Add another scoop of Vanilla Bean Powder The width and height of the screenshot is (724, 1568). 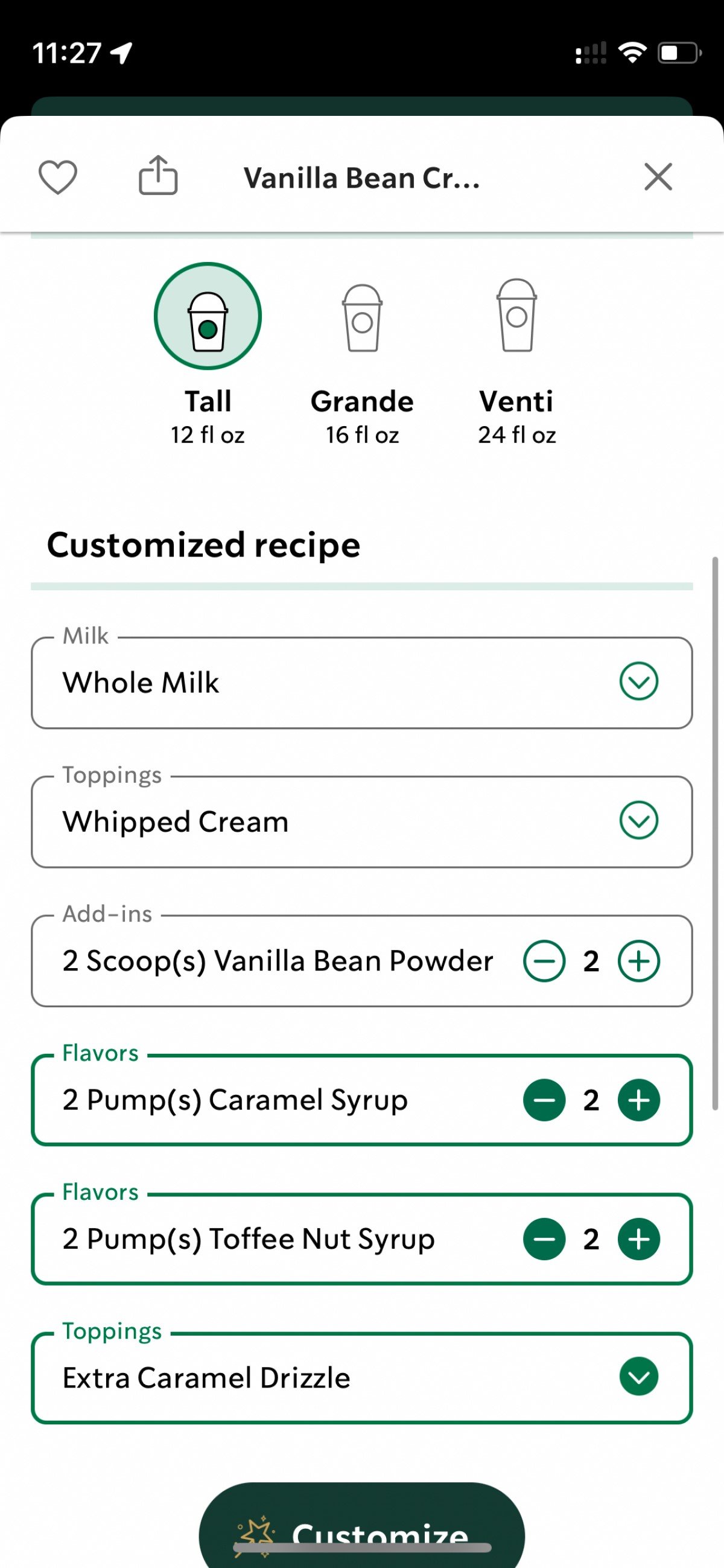pyautogui.click(x=639, y=961)
